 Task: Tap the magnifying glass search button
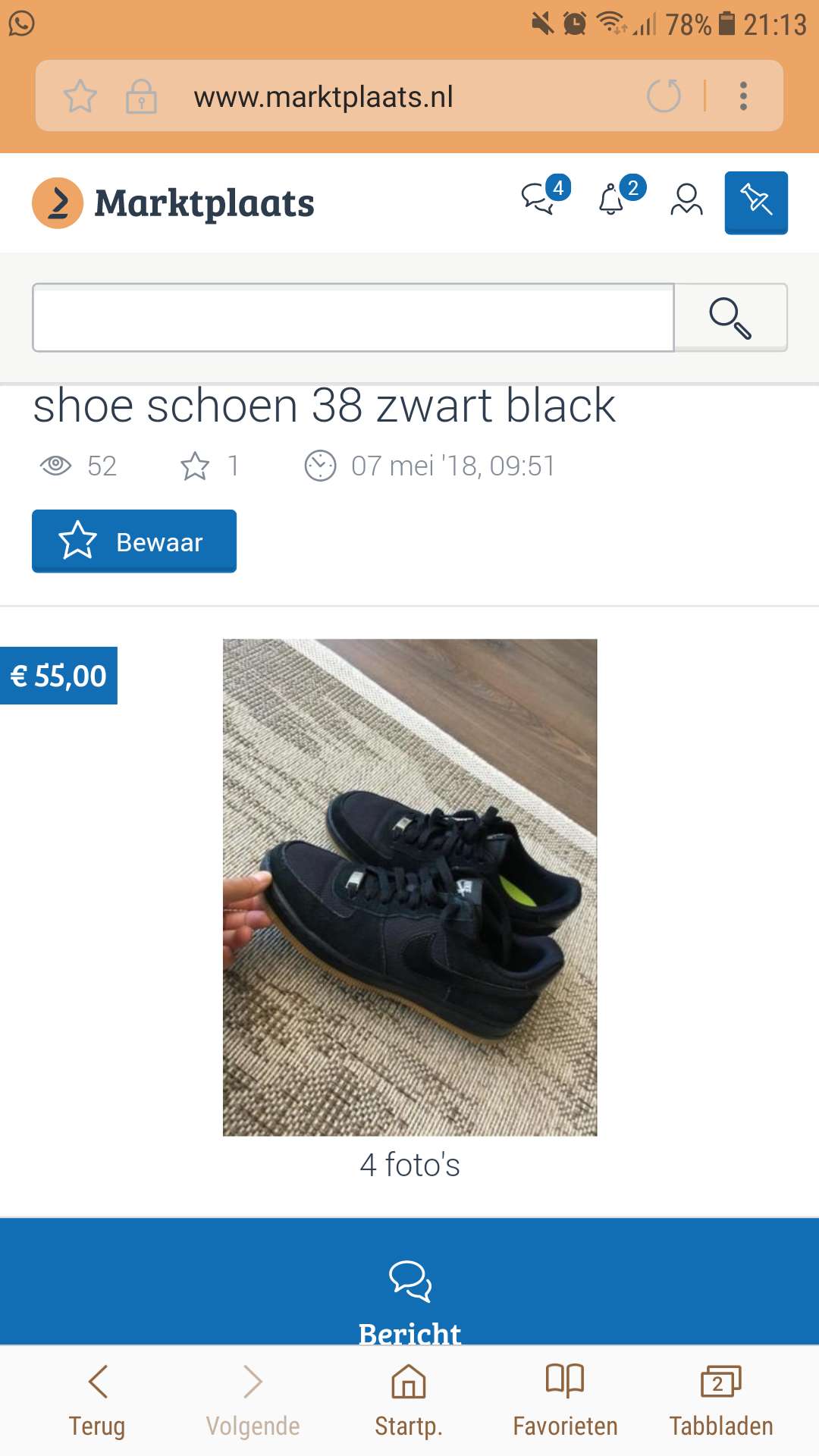(x=730, y=318)
